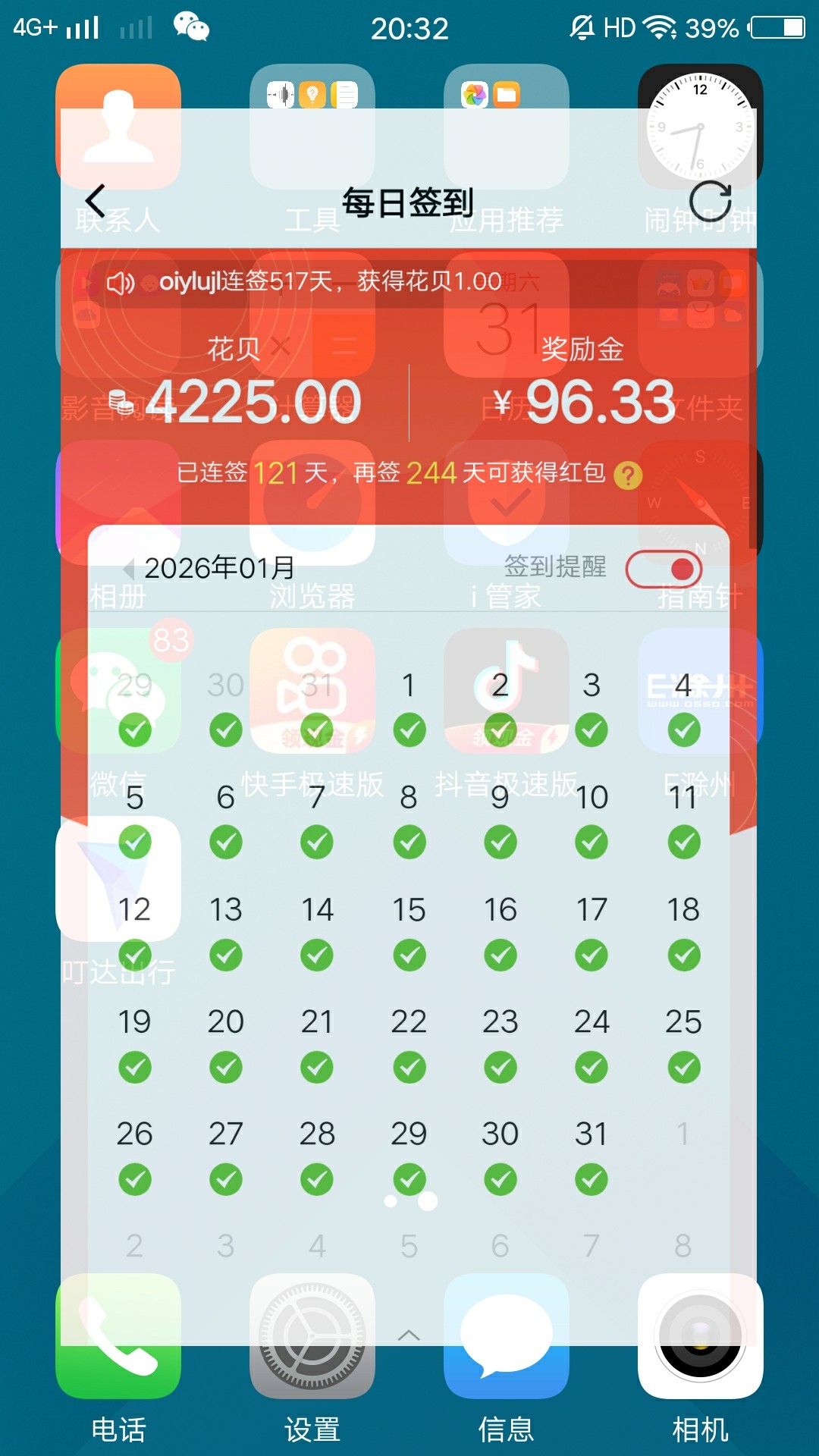Image resolution: width=819 pixels, height=1456 pixels.
Task: Toggle the 签到提醒 switch
Action: tap(664, 569)
